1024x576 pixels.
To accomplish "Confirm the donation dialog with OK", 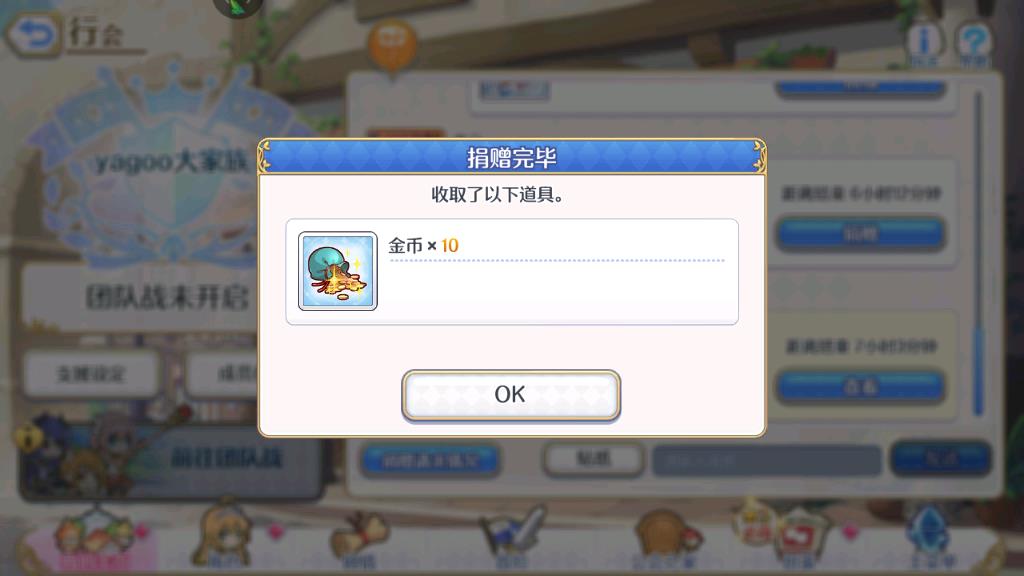I will [x=511, y=395].
